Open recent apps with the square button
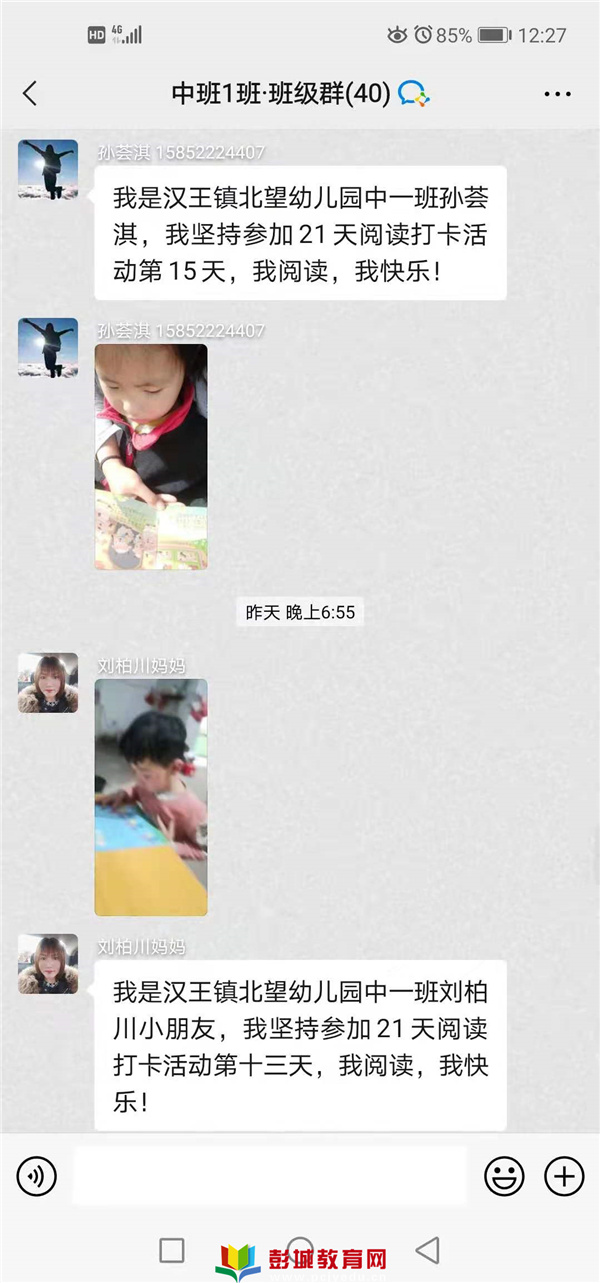600x1283 pixels. (172, 1250)
